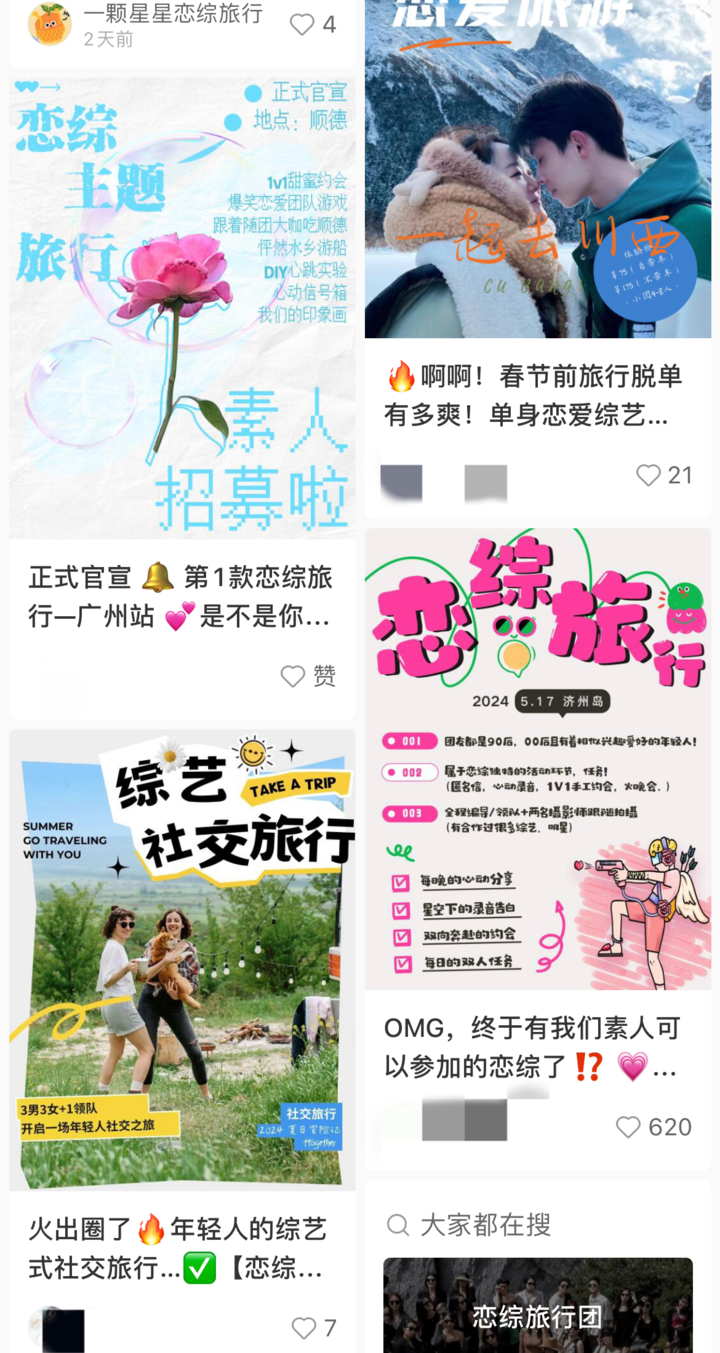Like the 正式官宣 广州站 post
The width and height of the screenshot is (720, 1353).
click(293, 676)
